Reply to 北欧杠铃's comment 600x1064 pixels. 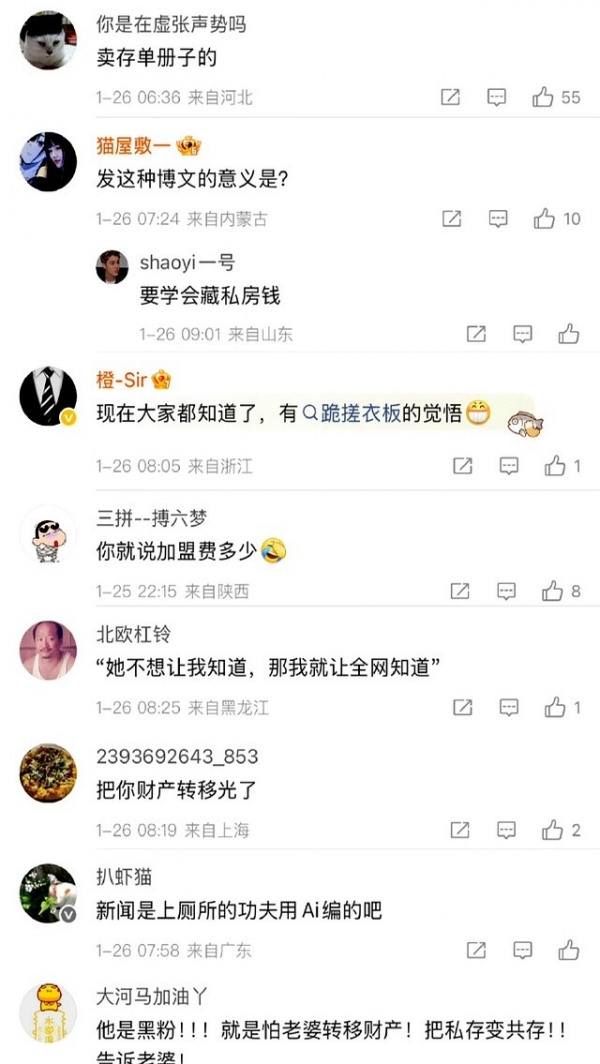click(509, 707)
